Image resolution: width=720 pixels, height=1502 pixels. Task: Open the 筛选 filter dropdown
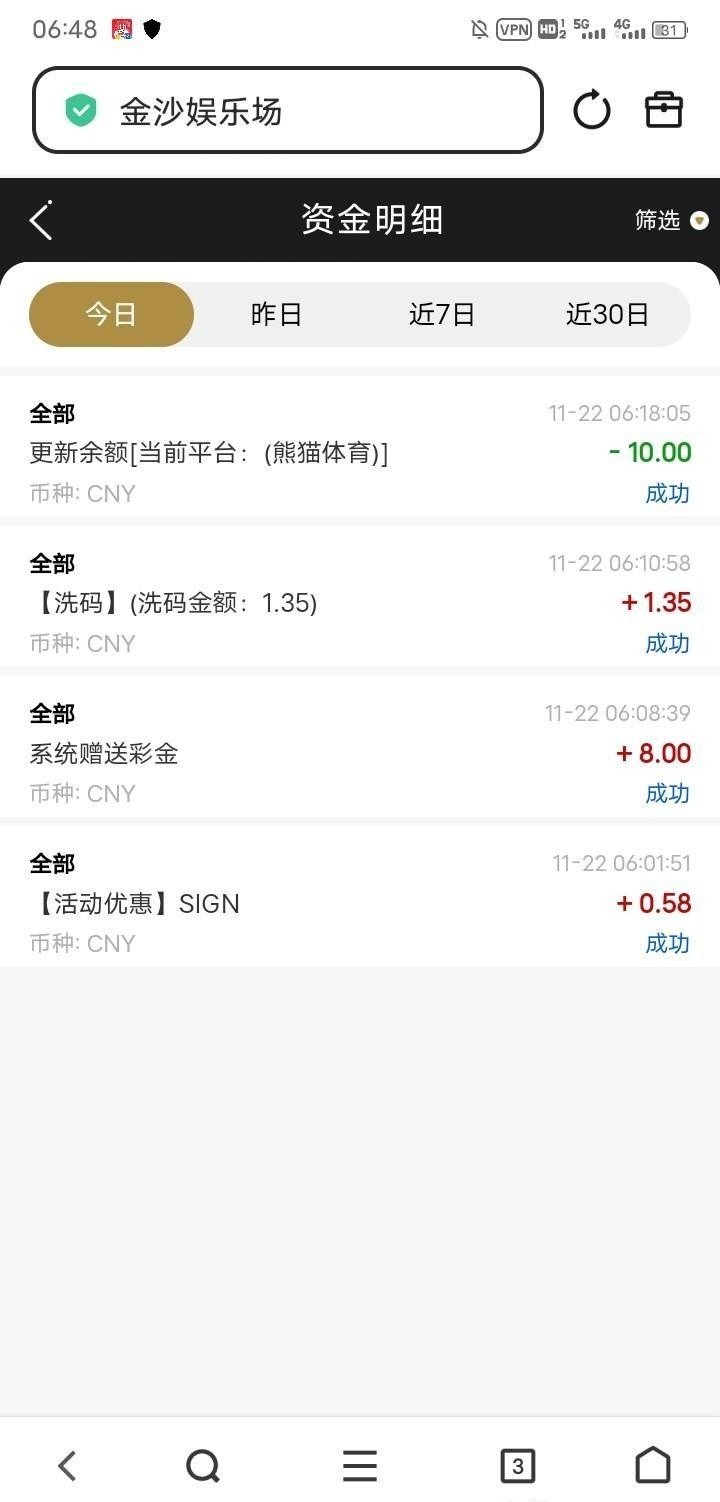pyautogui.click(x=671, y=220)
